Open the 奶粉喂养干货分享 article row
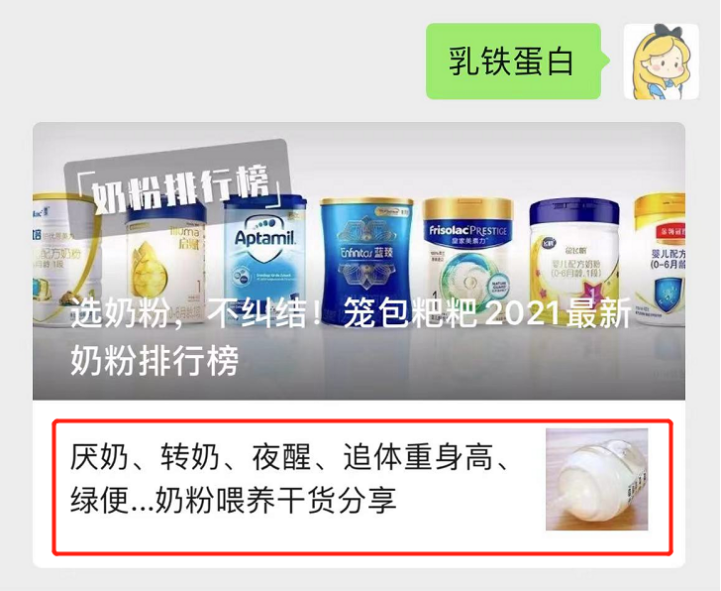Screen dimensions: 721x591 [300, 480]
